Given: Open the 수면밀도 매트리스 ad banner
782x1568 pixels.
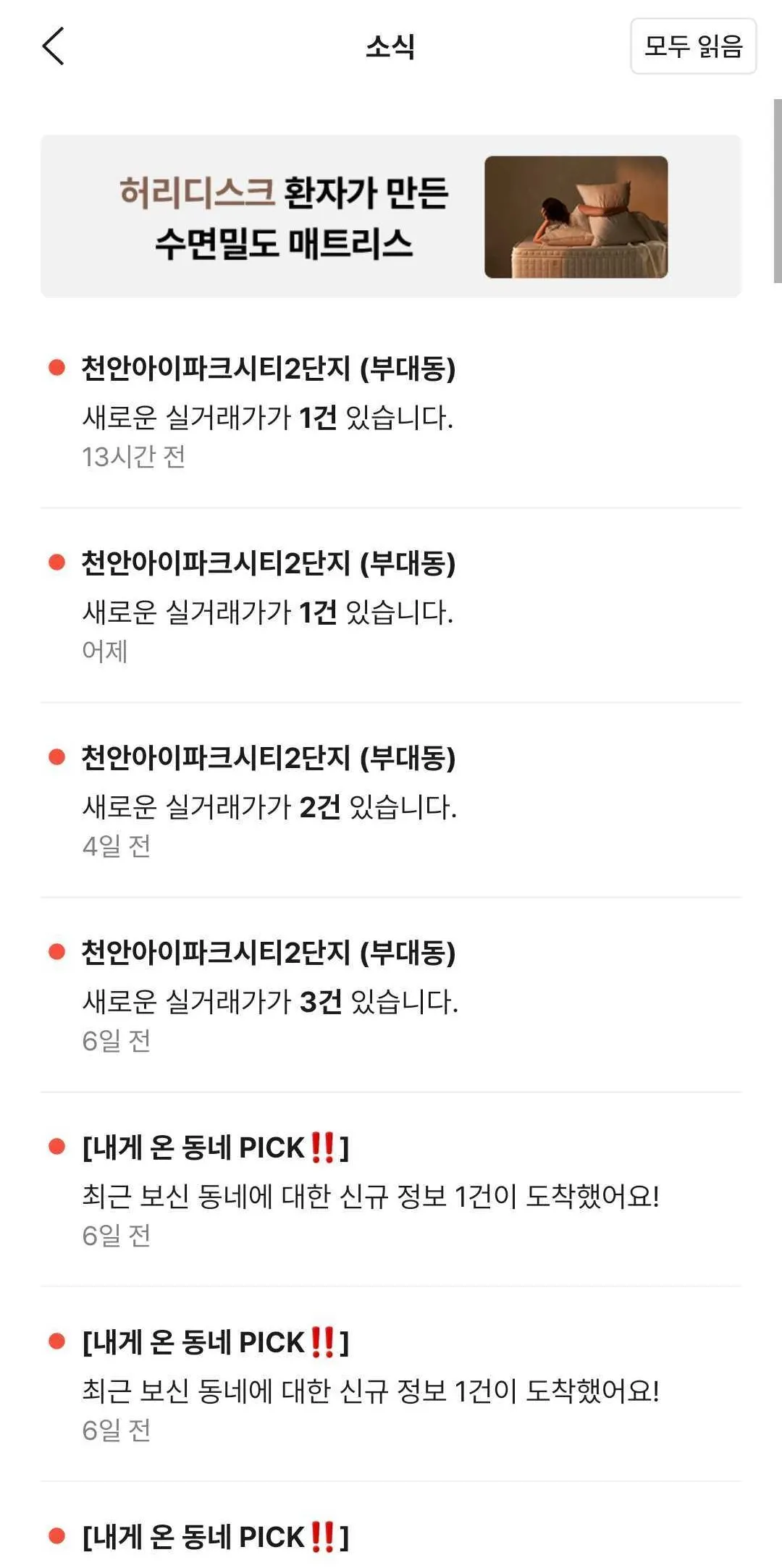Looking at the screenshot, I should pyautogui.click(x=391, y=216).
